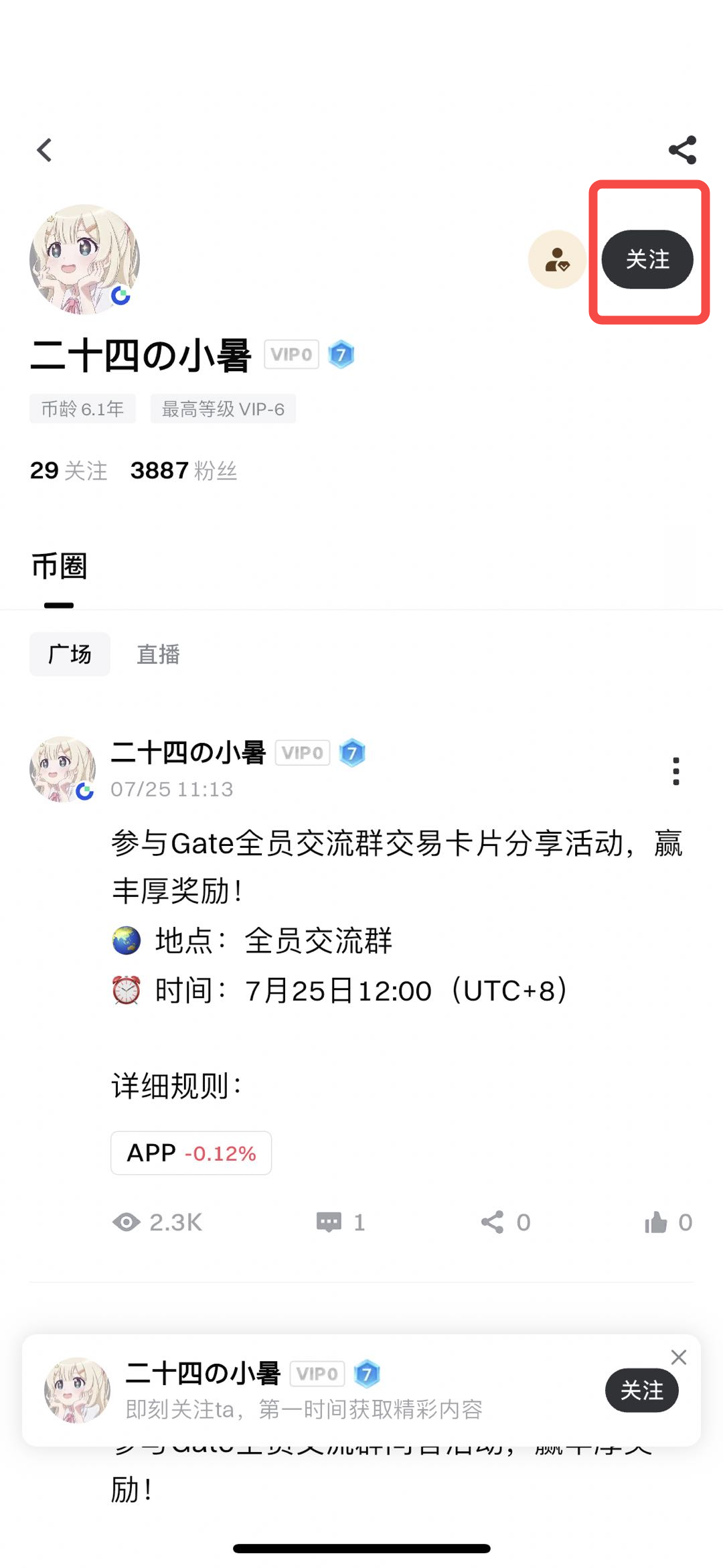Tap the back arrow to return
The width and height of the screenshot is (723, 1568).
pos(44,150)
